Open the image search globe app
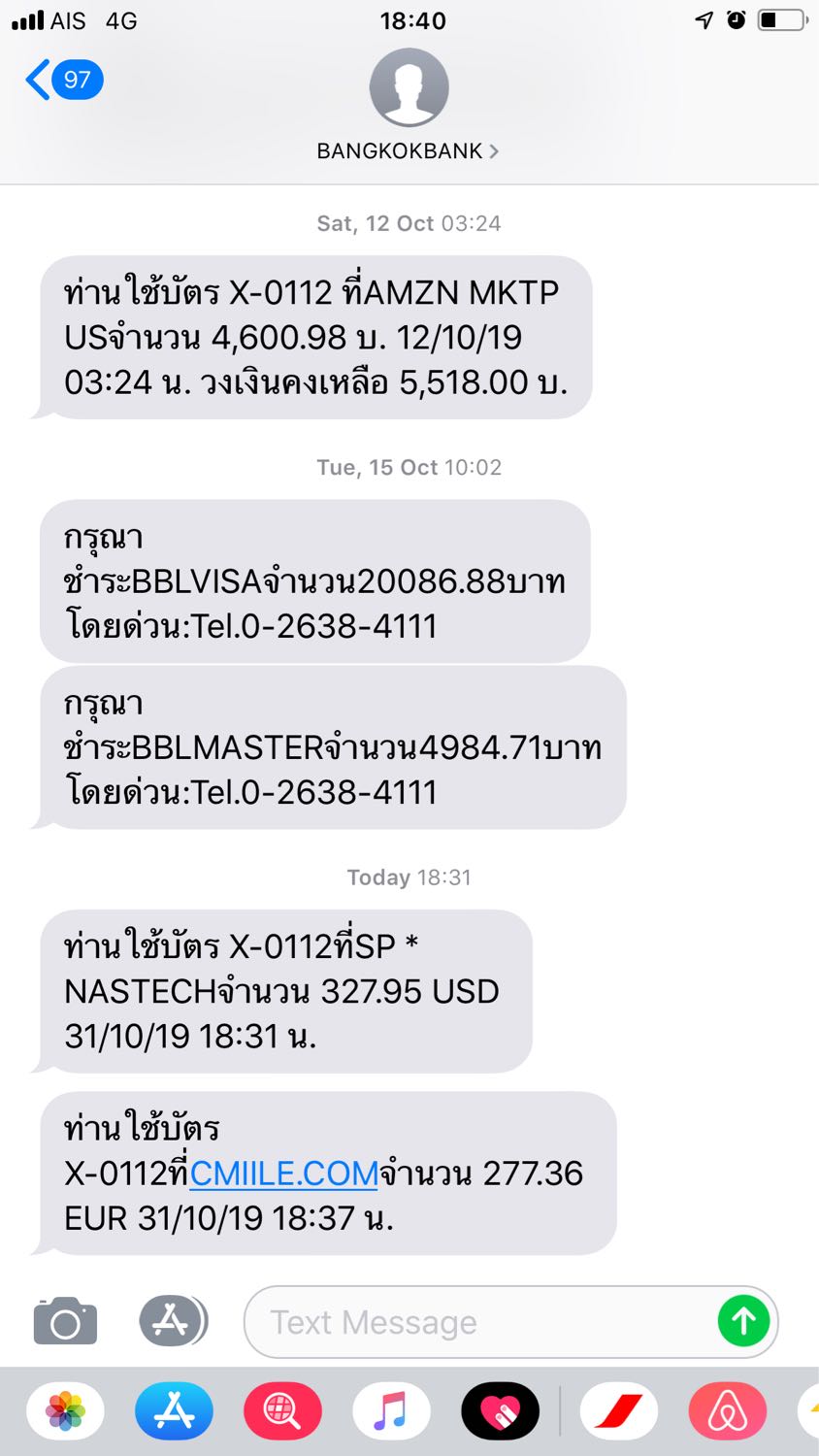Image resolution: width=819 pixels, height=1456 pixels. click(x=282, y=1411)
